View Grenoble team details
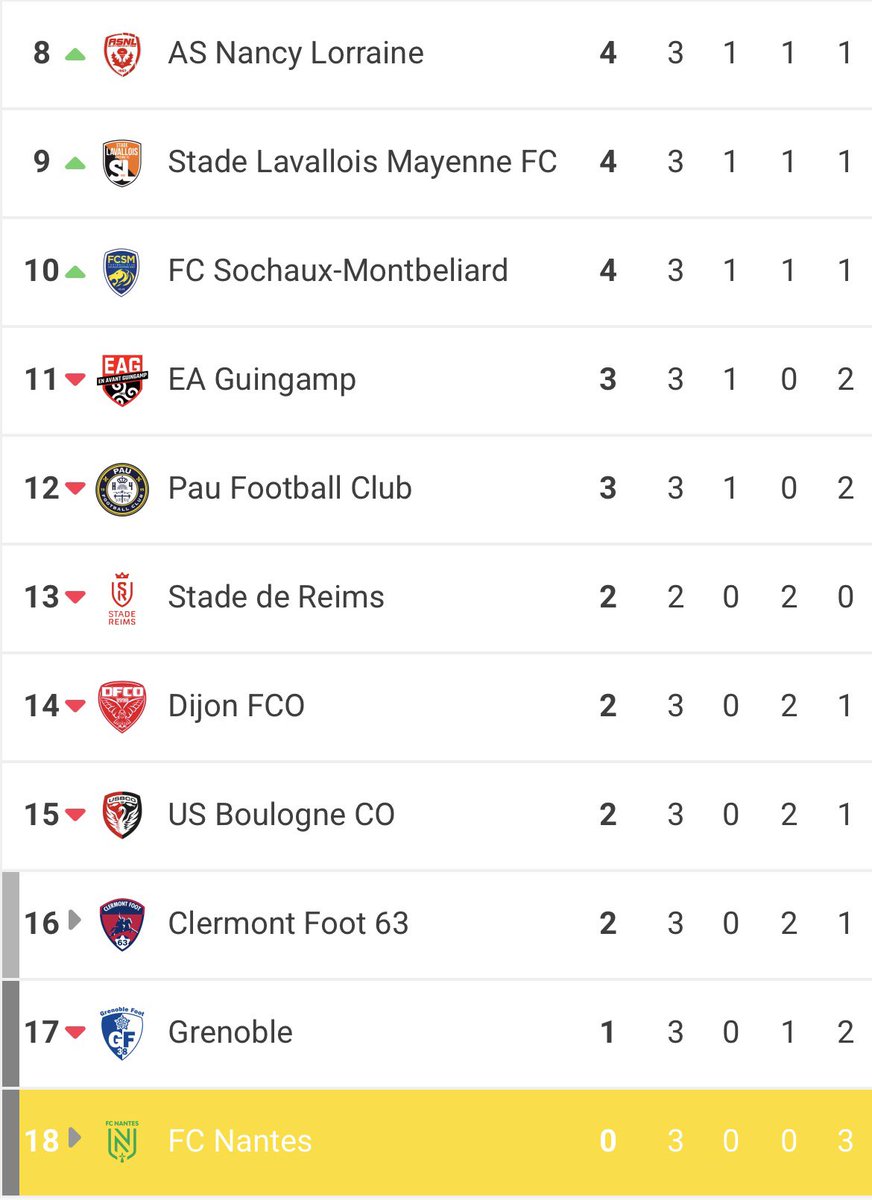Image resolution: width=872 pixels, height=1200 pixels. tap(436, 1034)
